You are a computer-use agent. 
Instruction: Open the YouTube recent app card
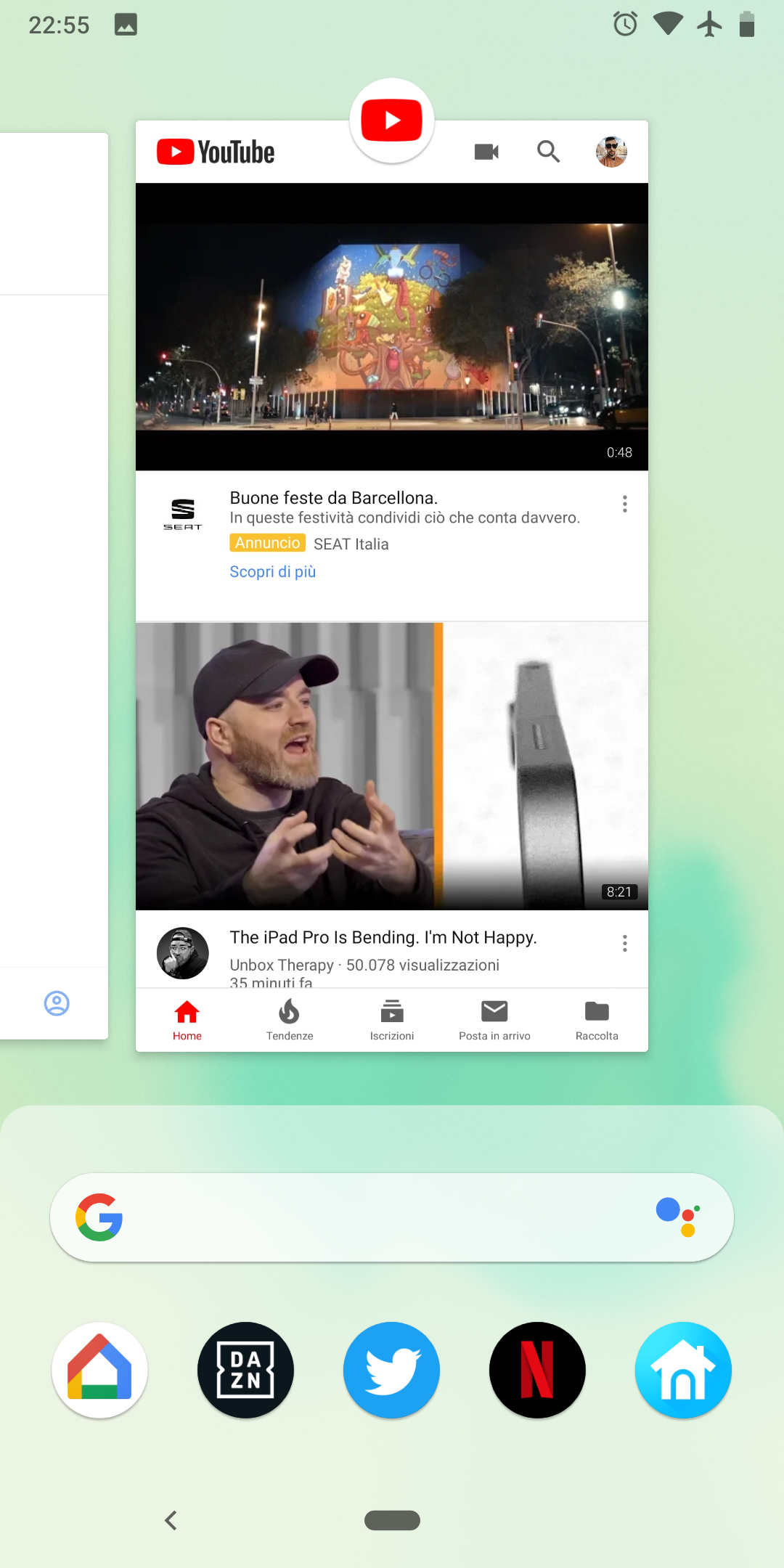pyautogui.click(x=392, y=586)
